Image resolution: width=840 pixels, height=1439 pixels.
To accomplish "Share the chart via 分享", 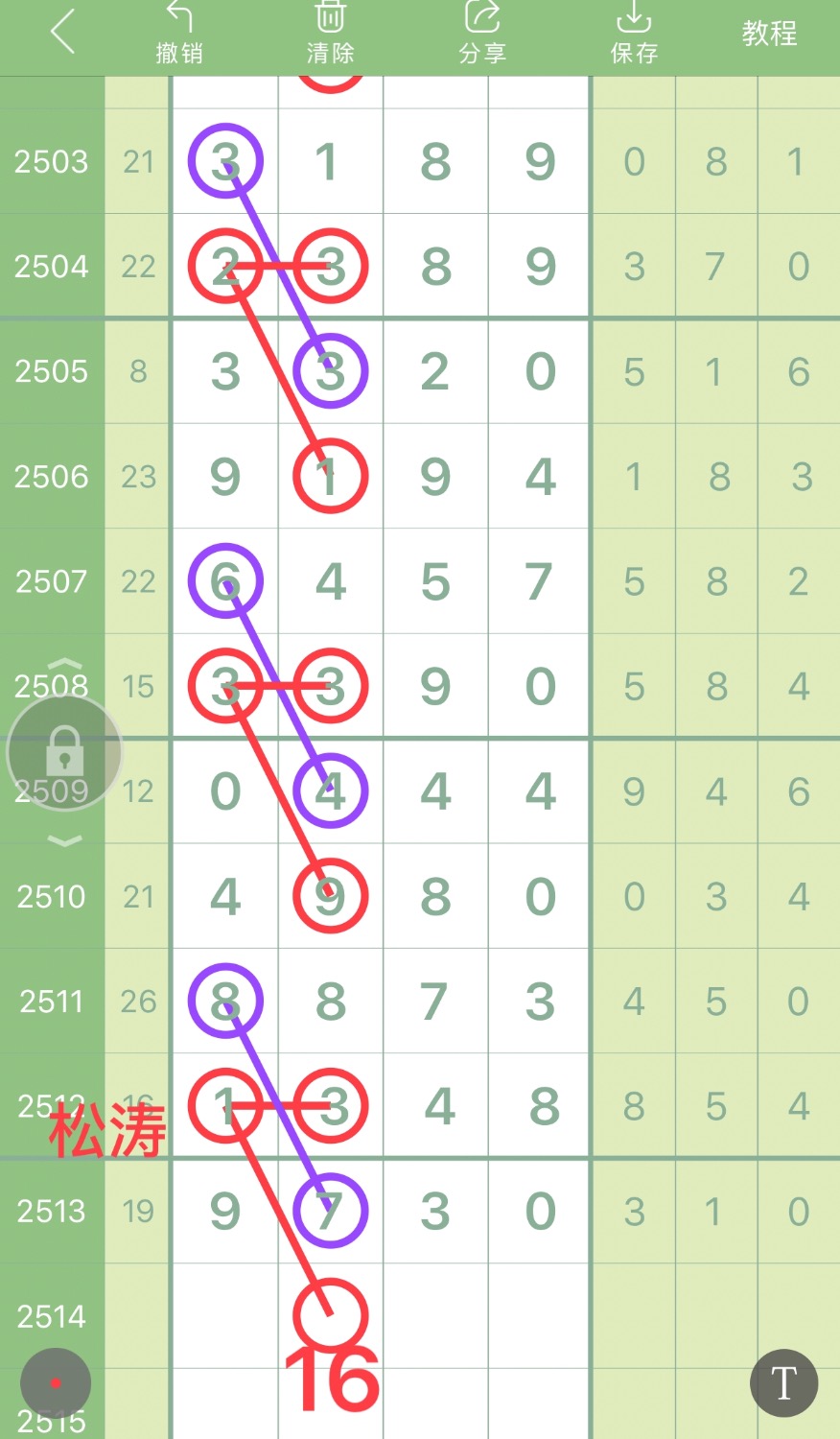I will pyautogui.click(x=481, y=34).
